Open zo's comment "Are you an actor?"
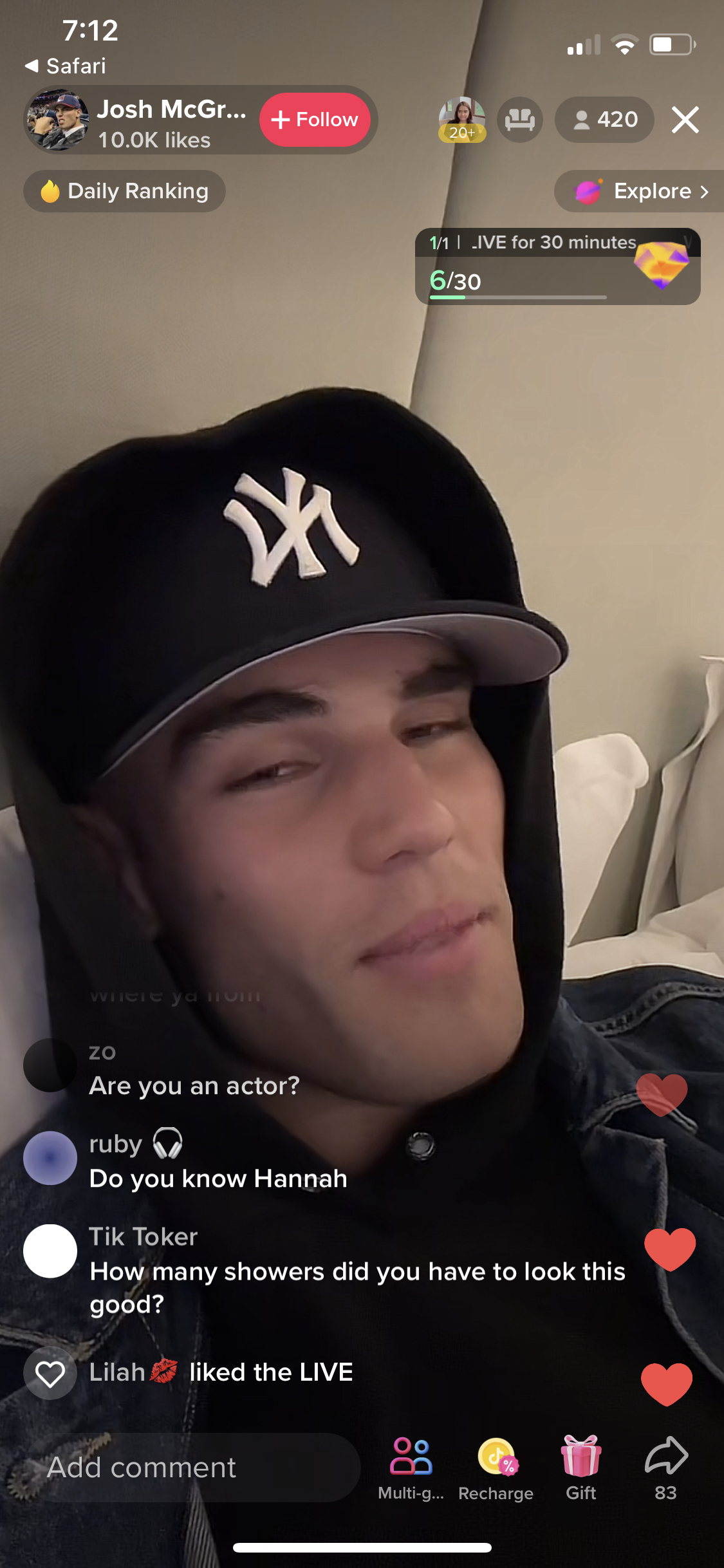Screen dimensions: 724x1568 (x=194, y=1085)
